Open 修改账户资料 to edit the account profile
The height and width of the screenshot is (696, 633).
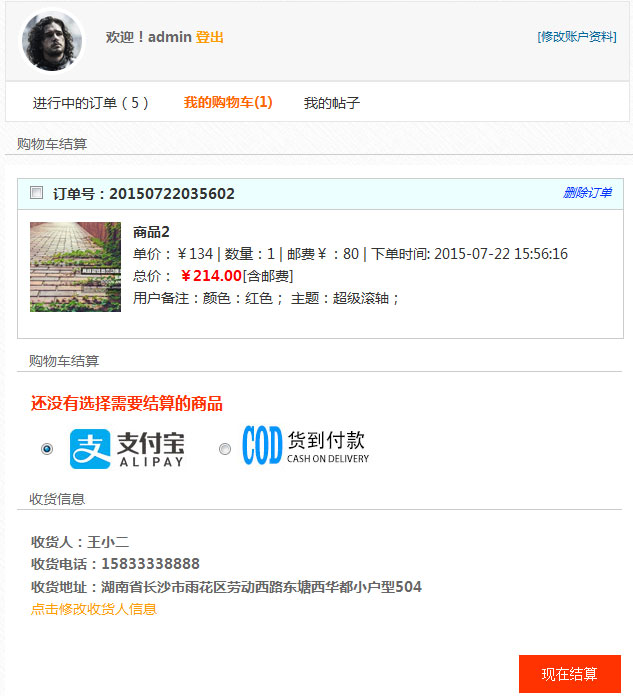pyautogui.click(x=576, y=37)
